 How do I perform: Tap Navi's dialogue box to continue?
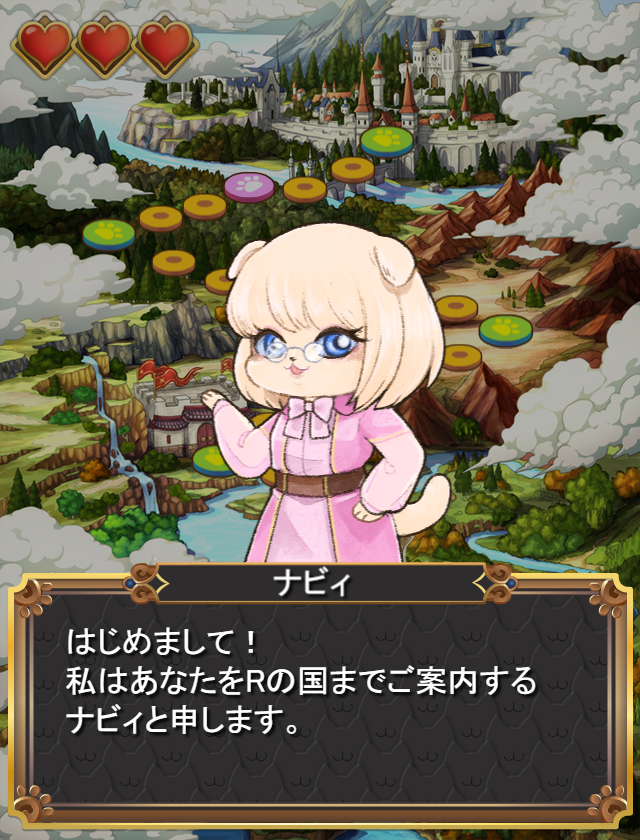pos(320,700)
